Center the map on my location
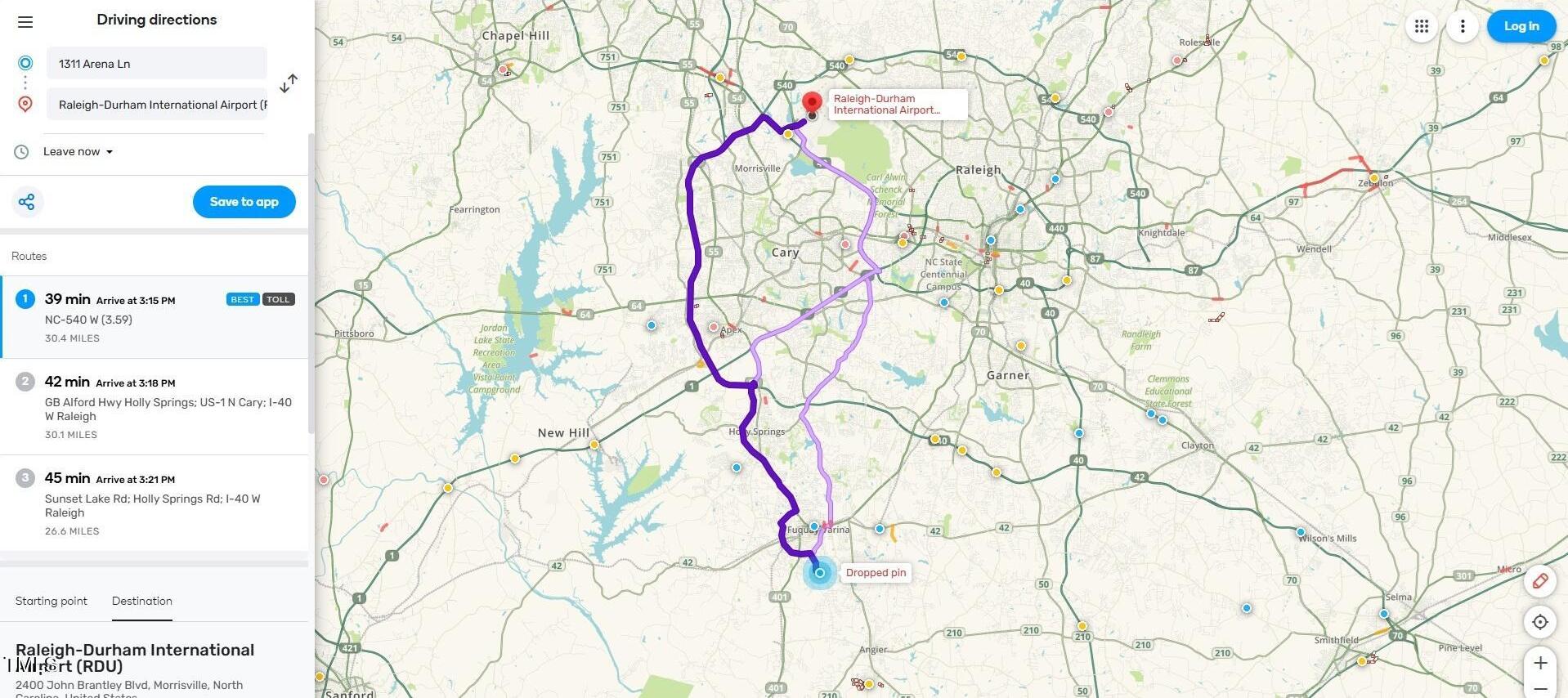1568x698 pixels. coord(1540,622)
